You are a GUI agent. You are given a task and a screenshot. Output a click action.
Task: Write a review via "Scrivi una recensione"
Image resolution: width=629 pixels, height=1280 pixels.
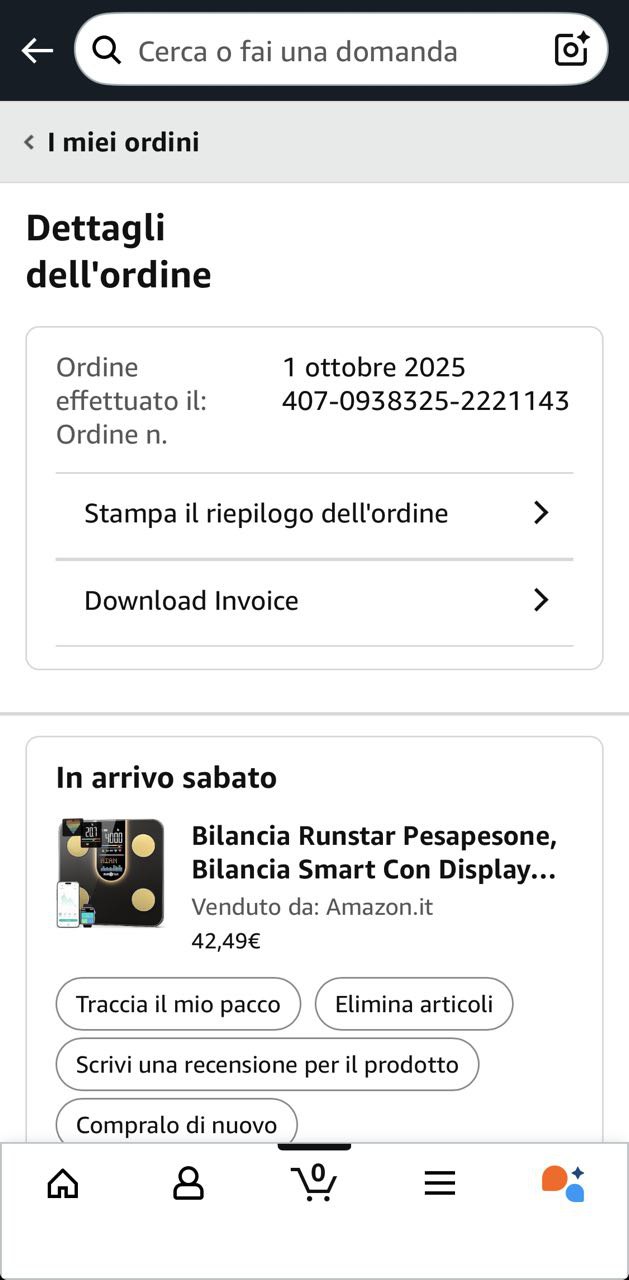[267, 1065]
